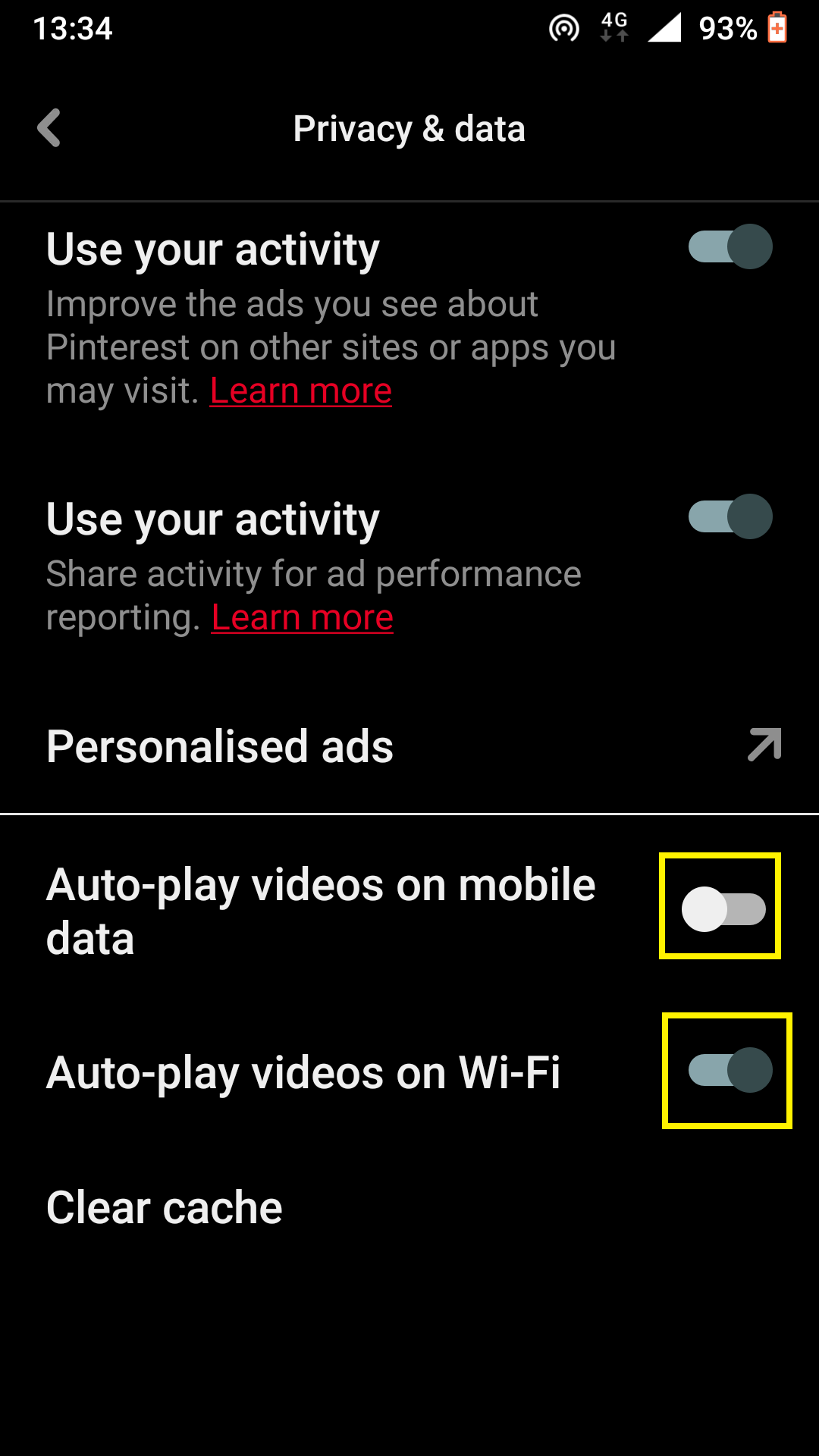Disable auto-play videos on Wi-Fi

click(x=730, y=1070)
